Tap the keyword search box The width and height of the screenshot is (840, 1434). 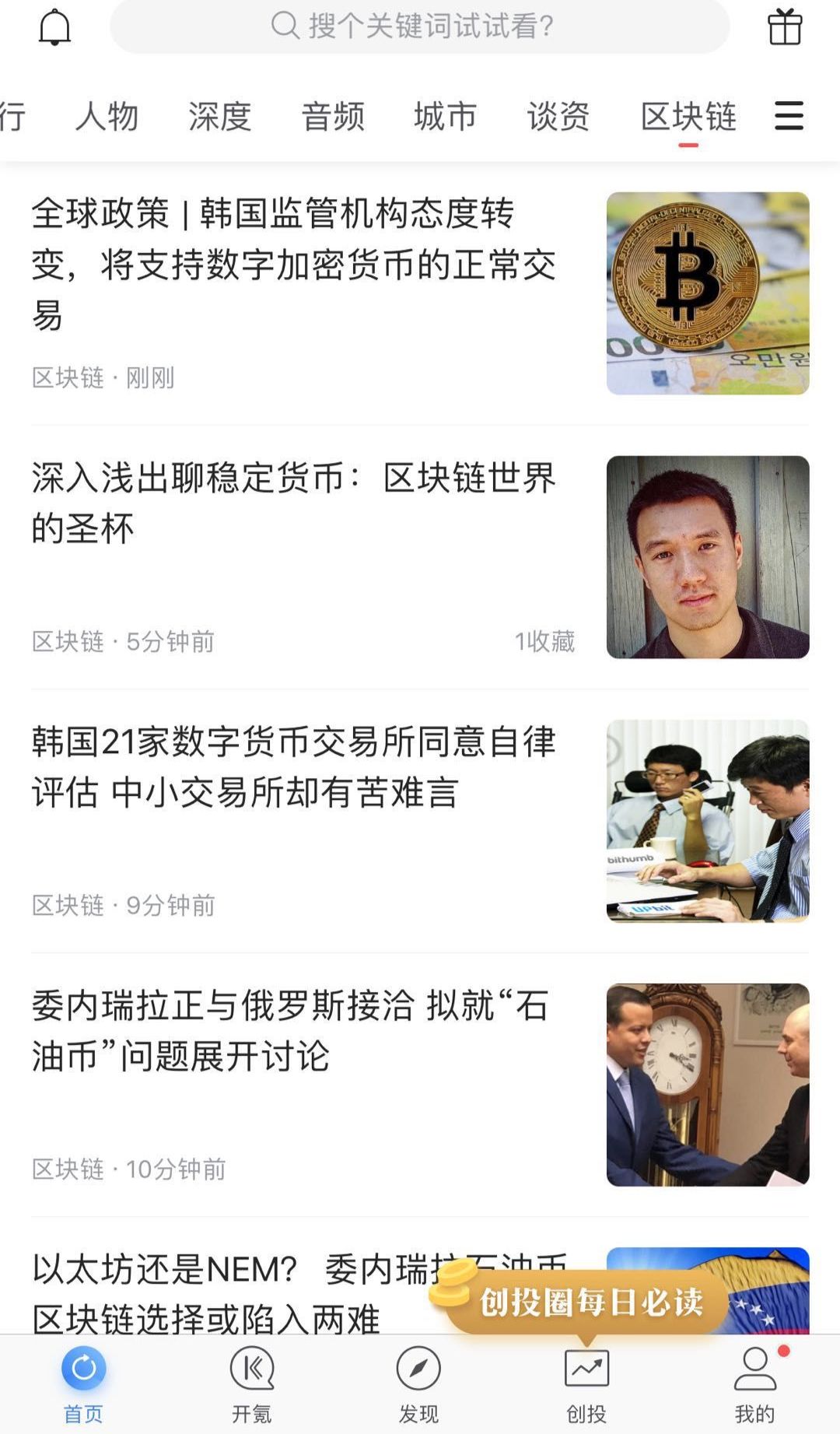(419, 26)
